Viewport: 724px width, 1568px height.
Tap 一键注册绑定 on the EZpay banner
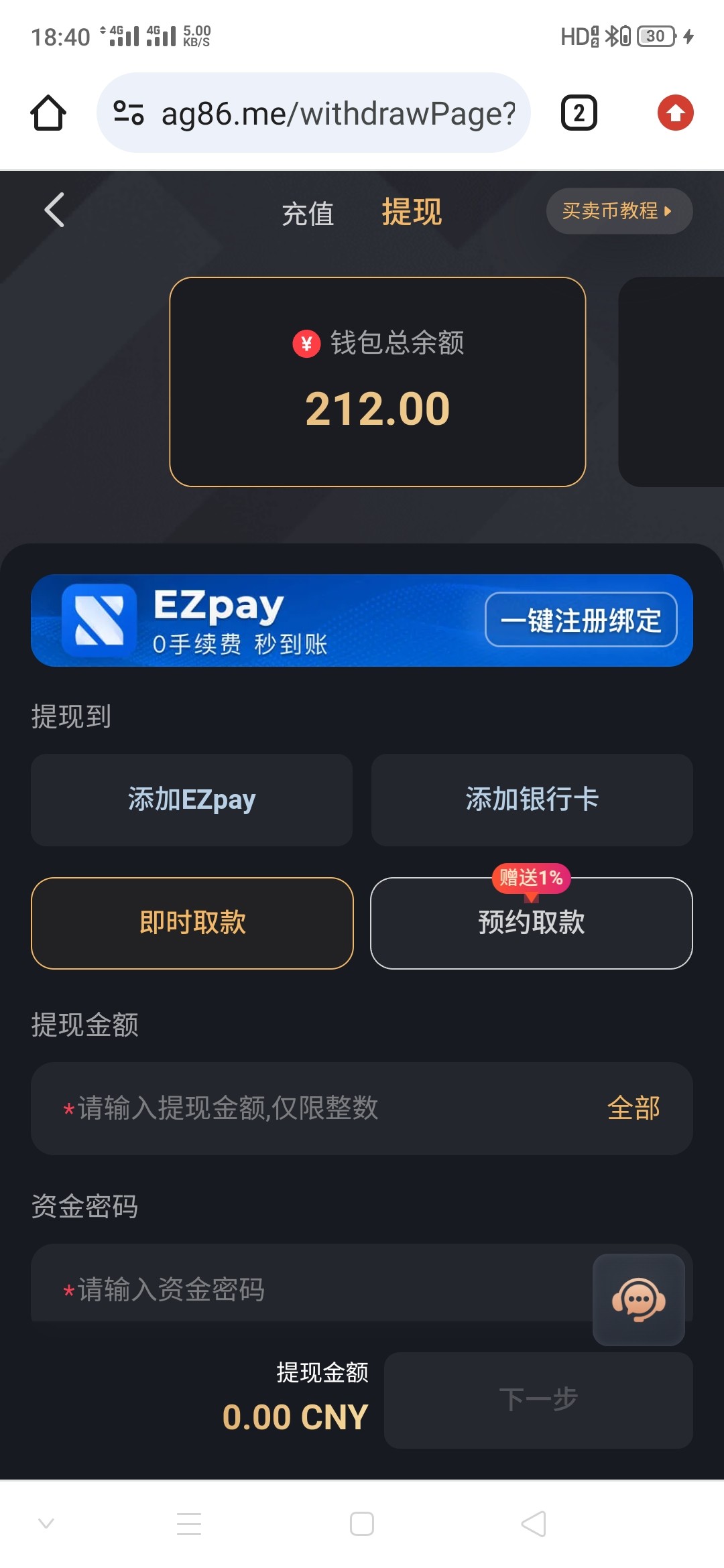tap(581, 620)
